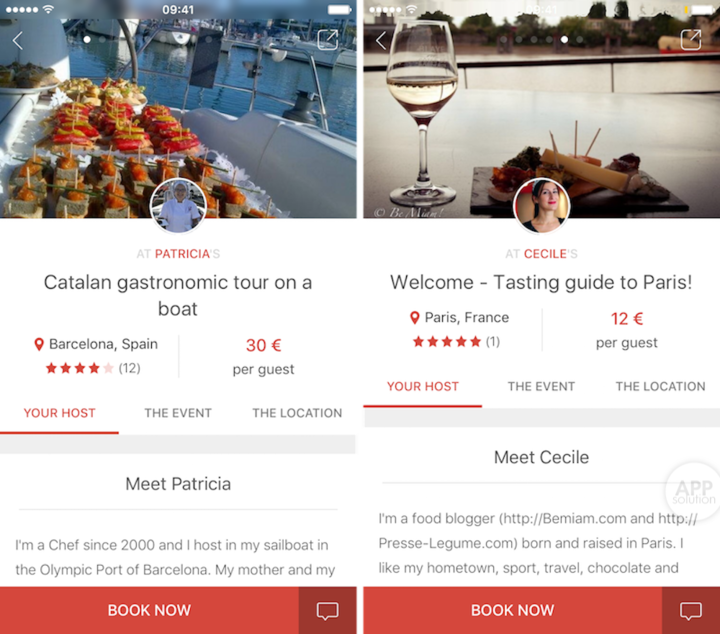Select Your Host tab on Cecile's page
Viewport: 720px width, 634px height.
pyautogui.click(x=422, y=386)
